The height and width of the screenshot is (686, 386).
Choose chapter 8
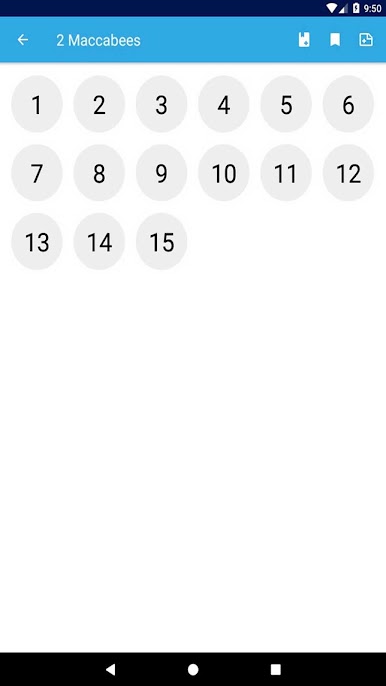click(99, 173)
